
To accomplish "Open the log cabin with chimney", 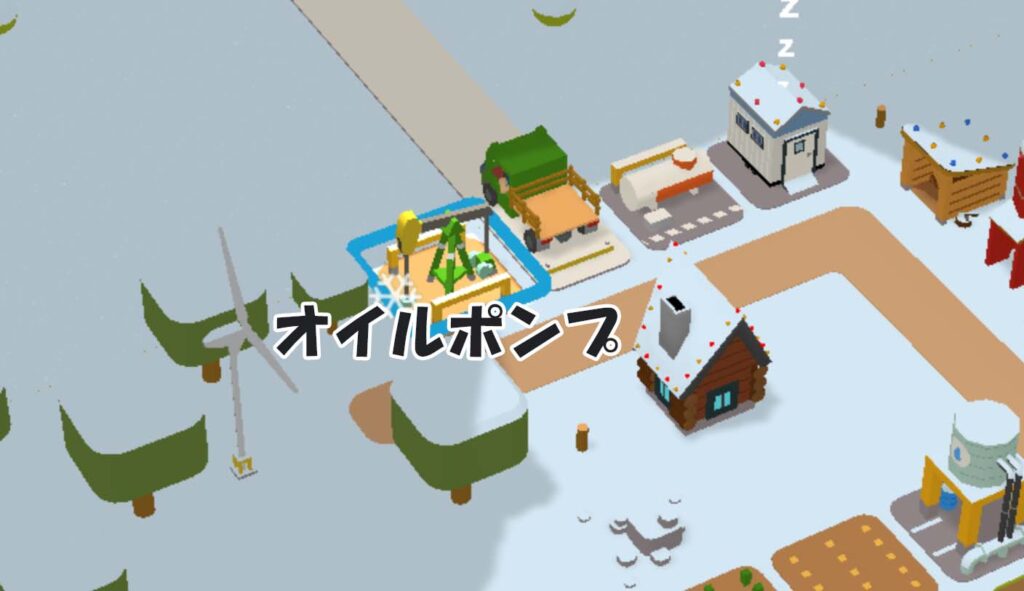I will (703, 365).
